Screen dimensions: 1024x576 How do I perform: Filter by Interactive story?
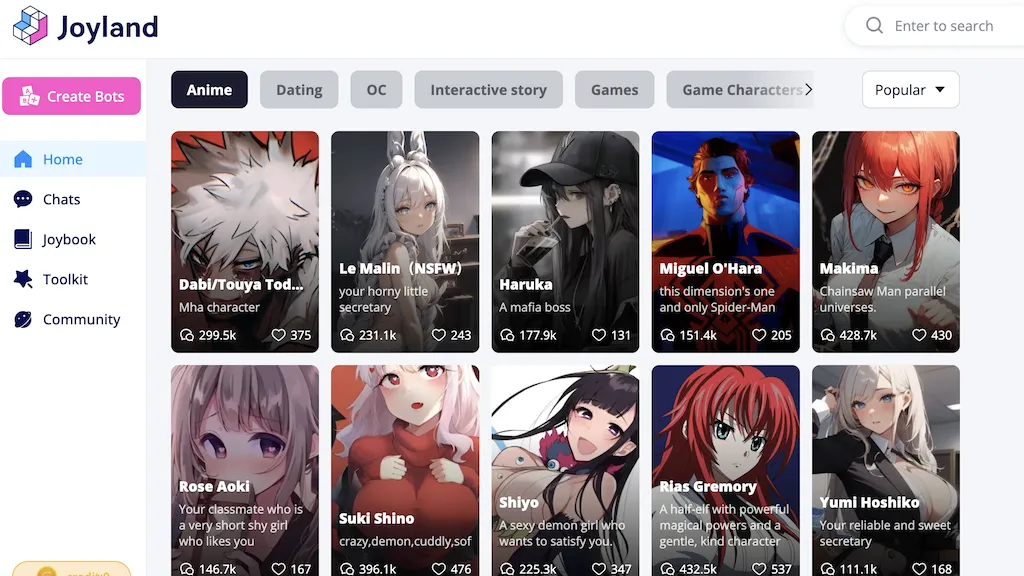[x=488, y=90]
